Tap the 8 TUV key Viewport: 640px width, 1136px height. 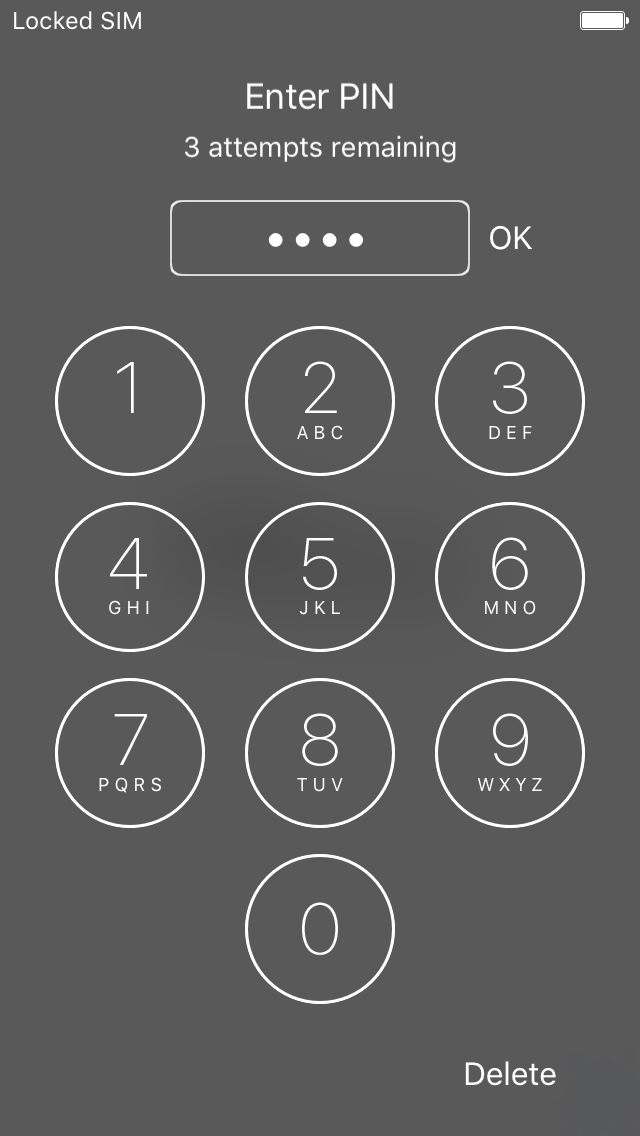[320, 753]
